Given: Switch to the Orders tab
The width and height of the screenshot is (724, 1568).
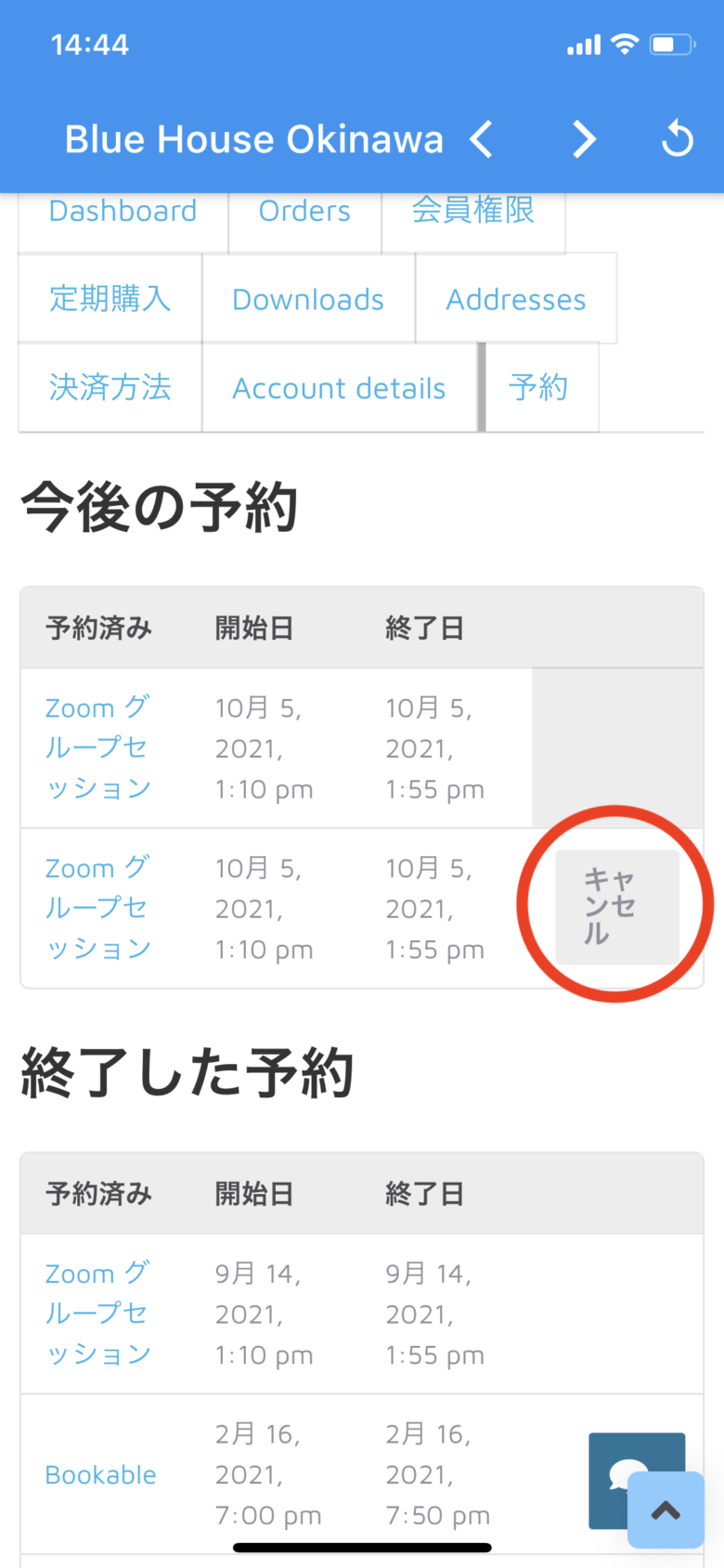Looking at the screenshot, I should point(304,213).
